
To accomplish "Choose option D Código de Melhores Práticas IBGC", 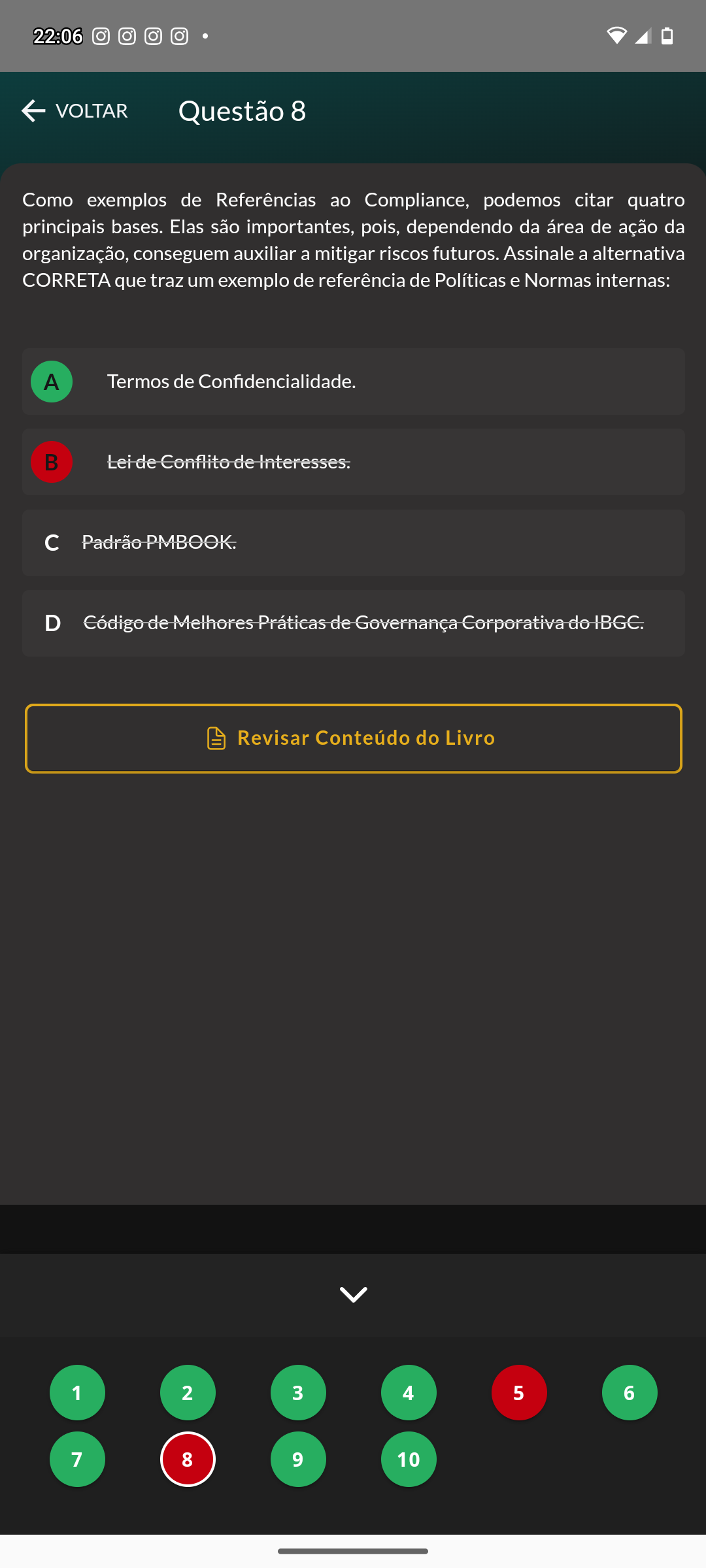I will 353,623.
